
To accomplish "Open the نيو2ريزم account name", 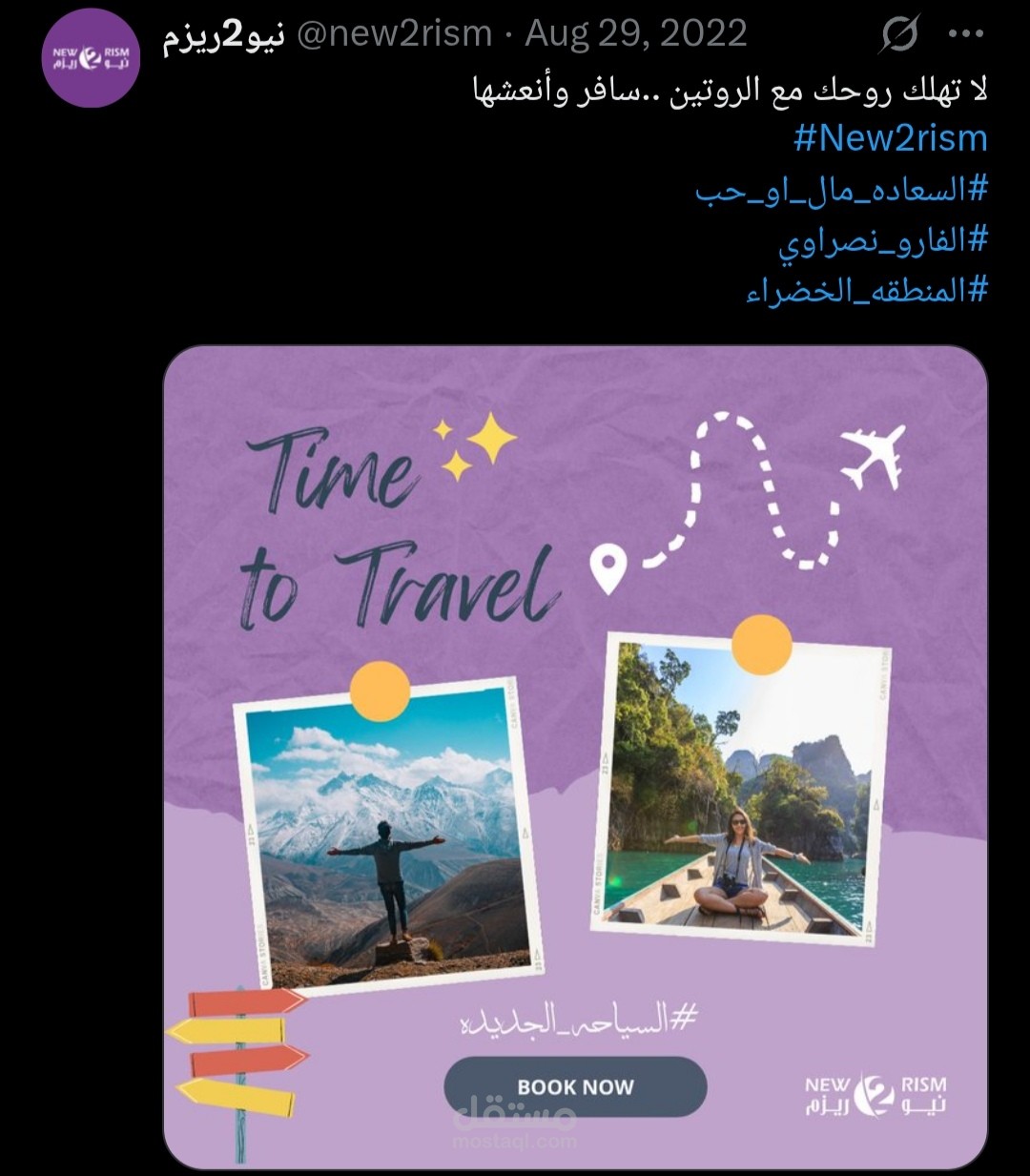I will tap(223, 36).
